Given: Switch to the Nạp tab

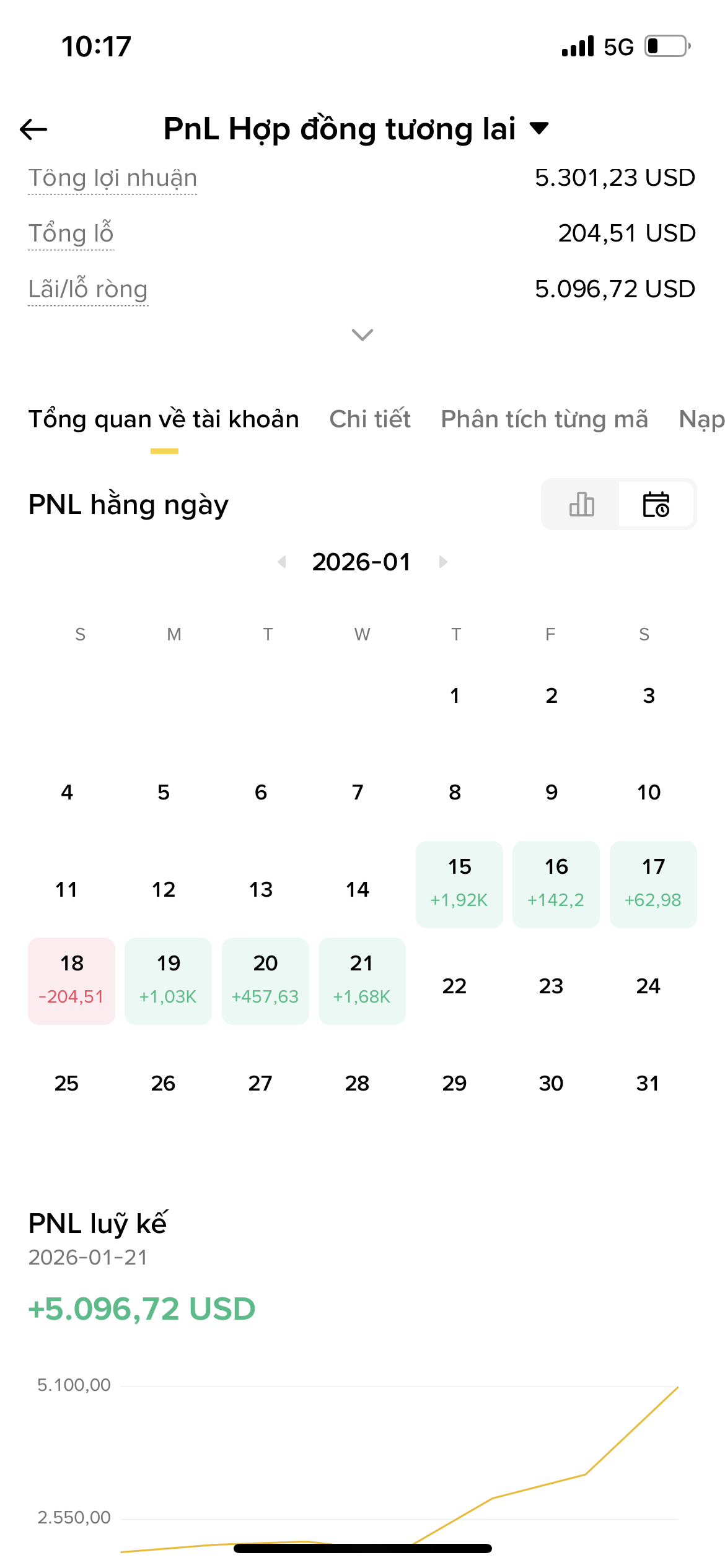Looking at the screenshot, I should tap(701, 419).
